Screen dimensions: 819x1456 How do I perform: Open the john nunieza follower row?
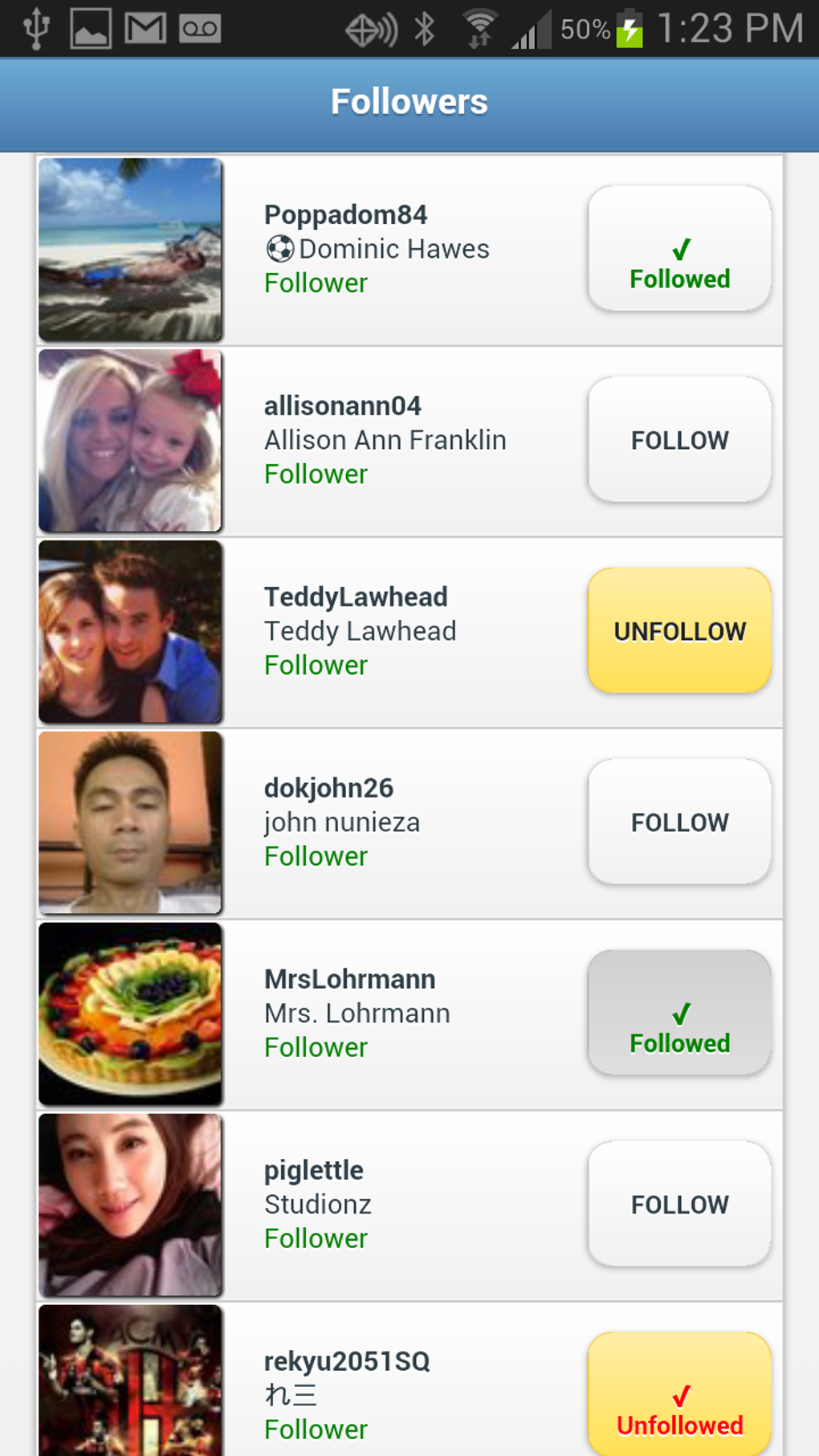tap(409, 824)
